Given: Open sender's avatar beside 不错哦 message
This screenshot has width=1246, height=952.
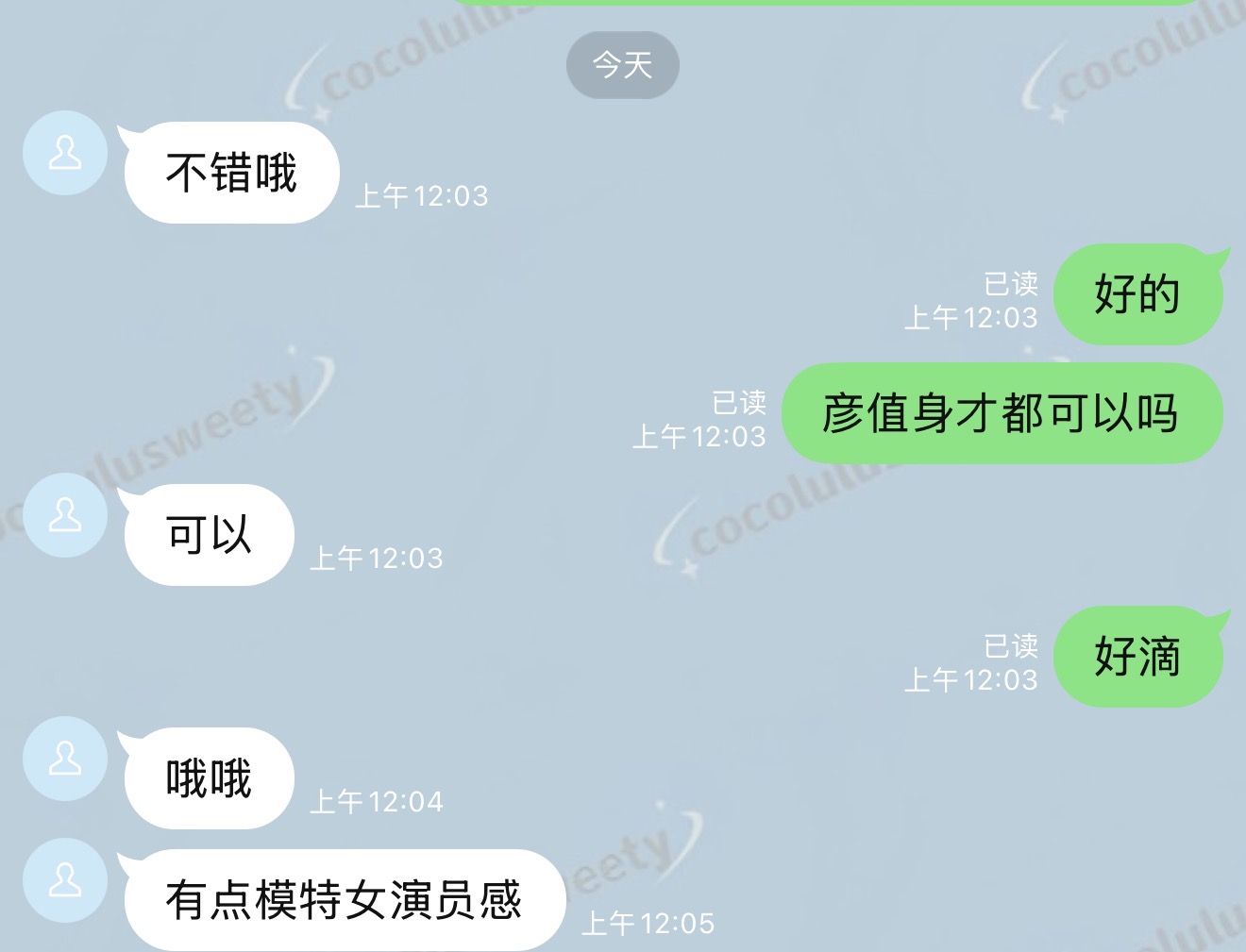Looking at the screenshot, I should 65,153.
